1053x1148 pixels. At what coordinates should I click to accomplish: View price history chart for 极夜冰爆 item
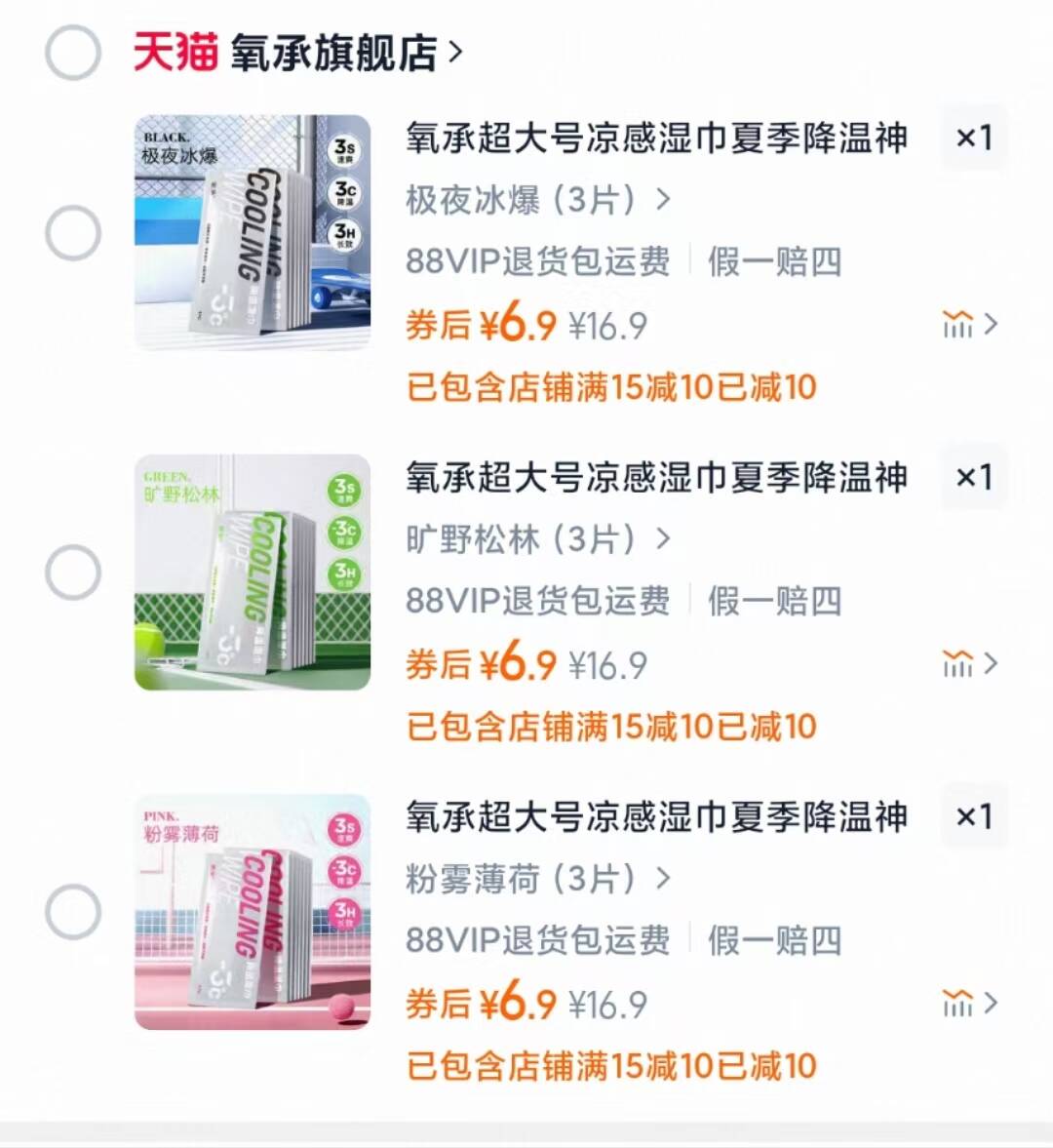click(x=959, y=324)
